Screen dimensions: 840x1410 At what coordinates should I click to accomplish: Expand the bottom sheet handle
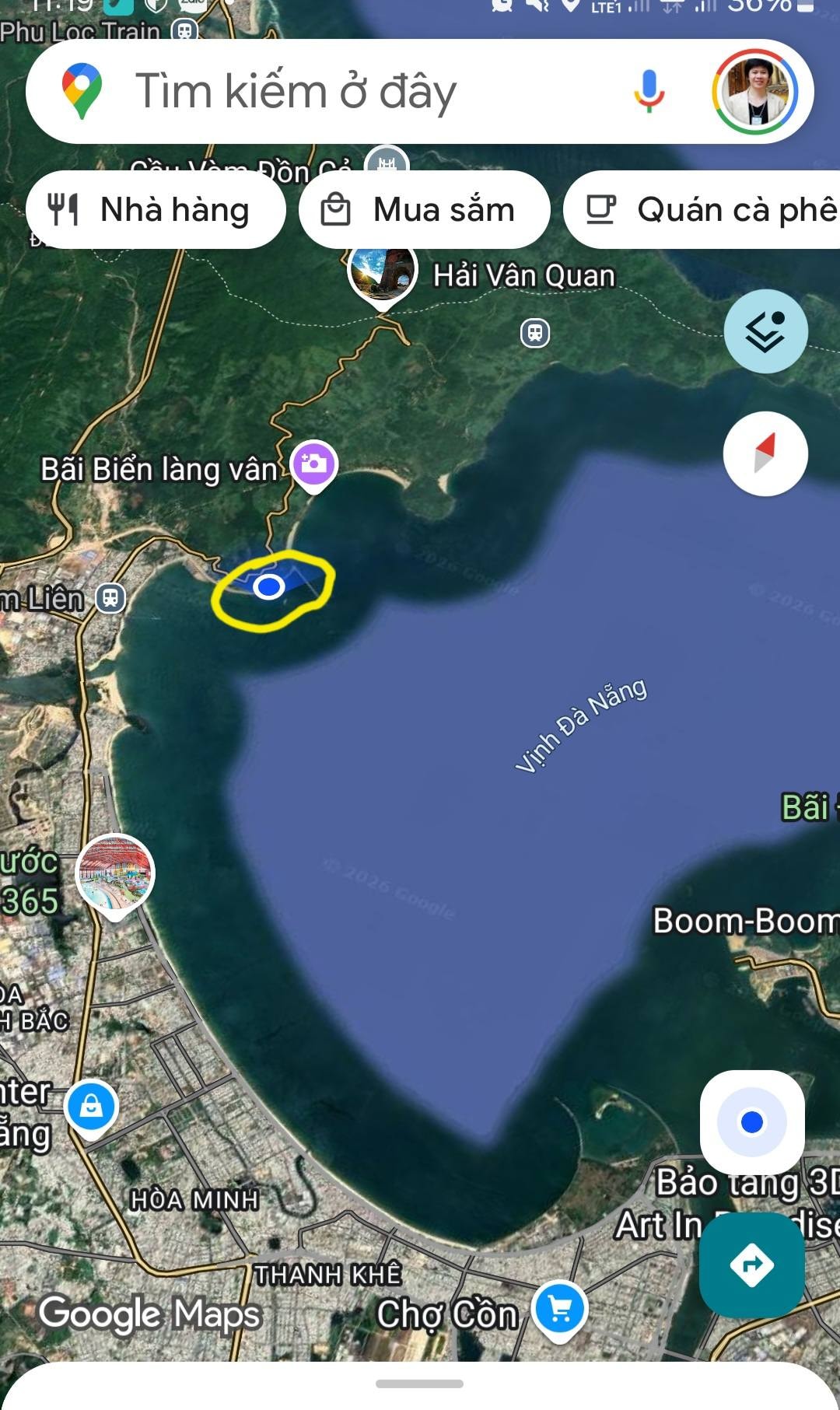(420, 1384)
